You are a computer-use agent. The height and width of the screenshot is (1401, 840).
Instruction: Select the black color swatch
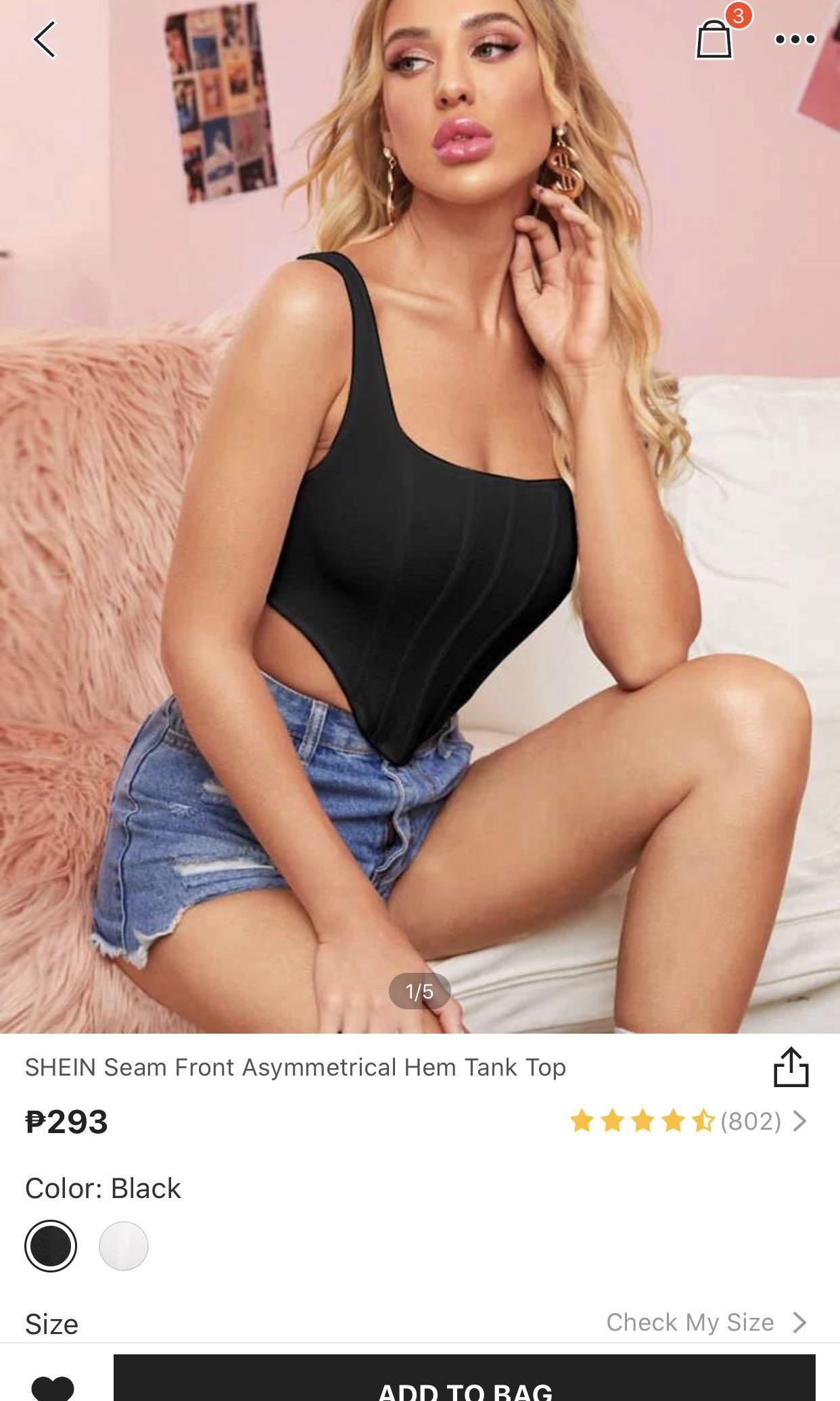51,1246
